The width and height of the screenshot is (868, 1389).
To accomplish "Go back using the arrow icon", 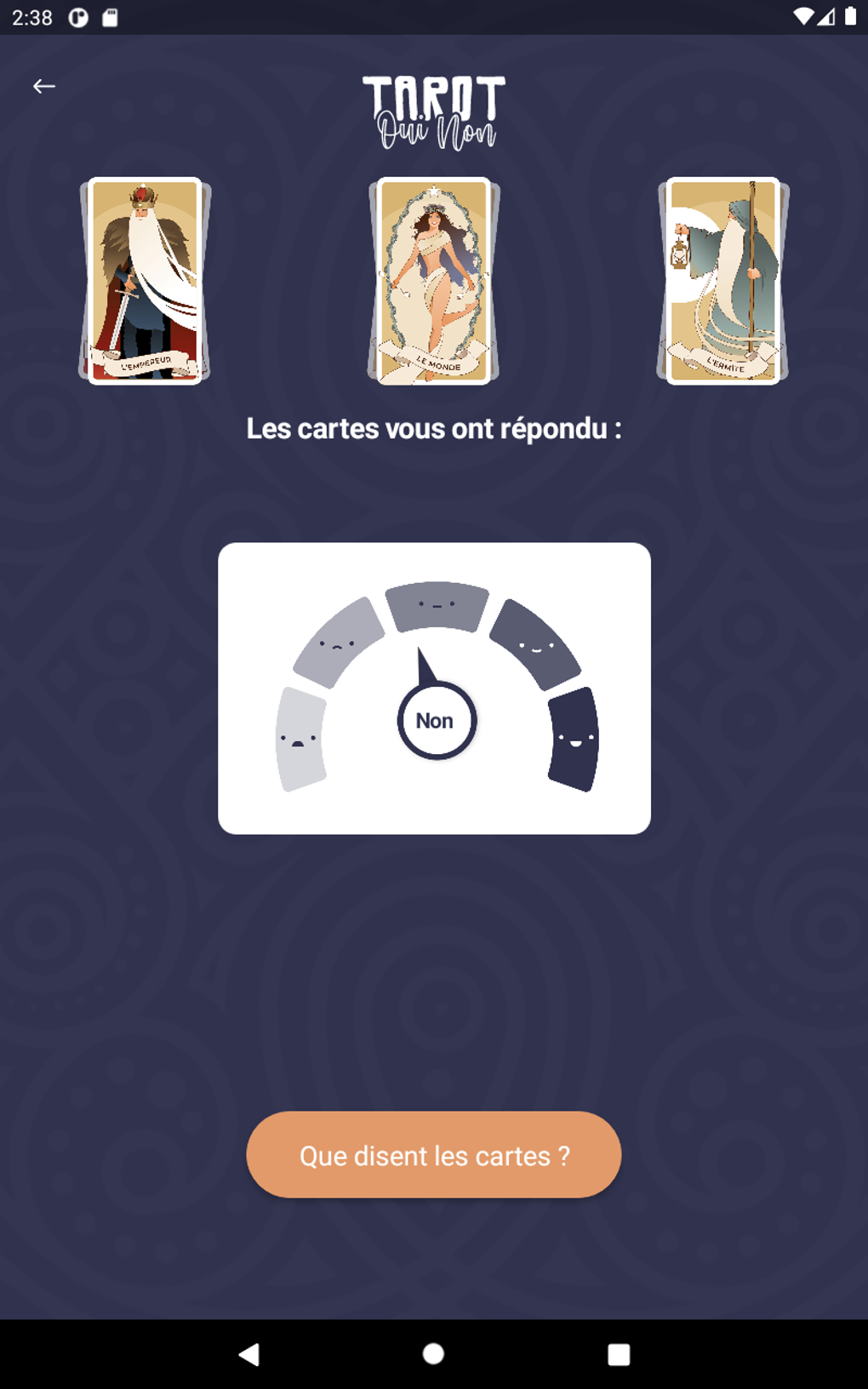I will tap(44, 86).
